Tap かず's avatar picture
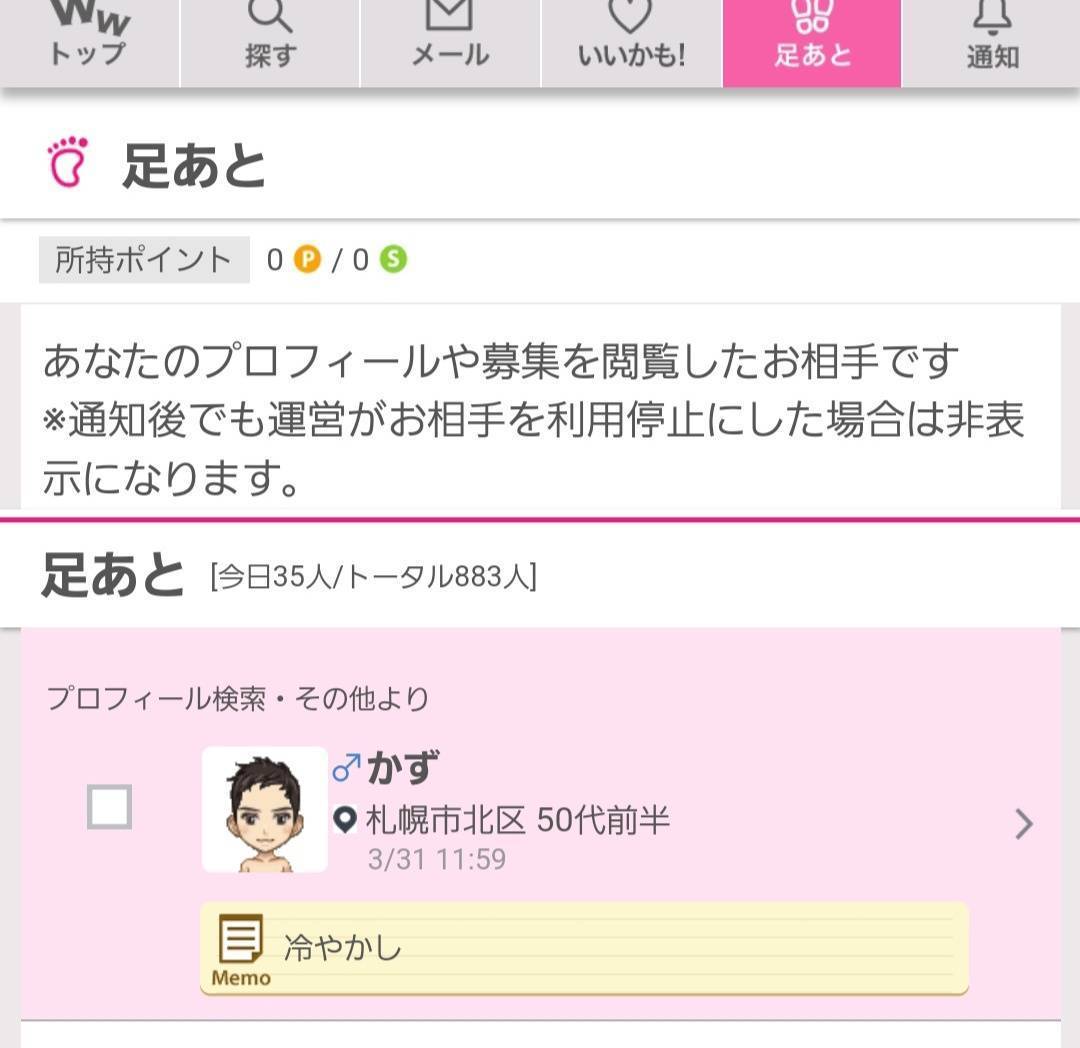The image size is (1080, 1048). coord(265,810)
